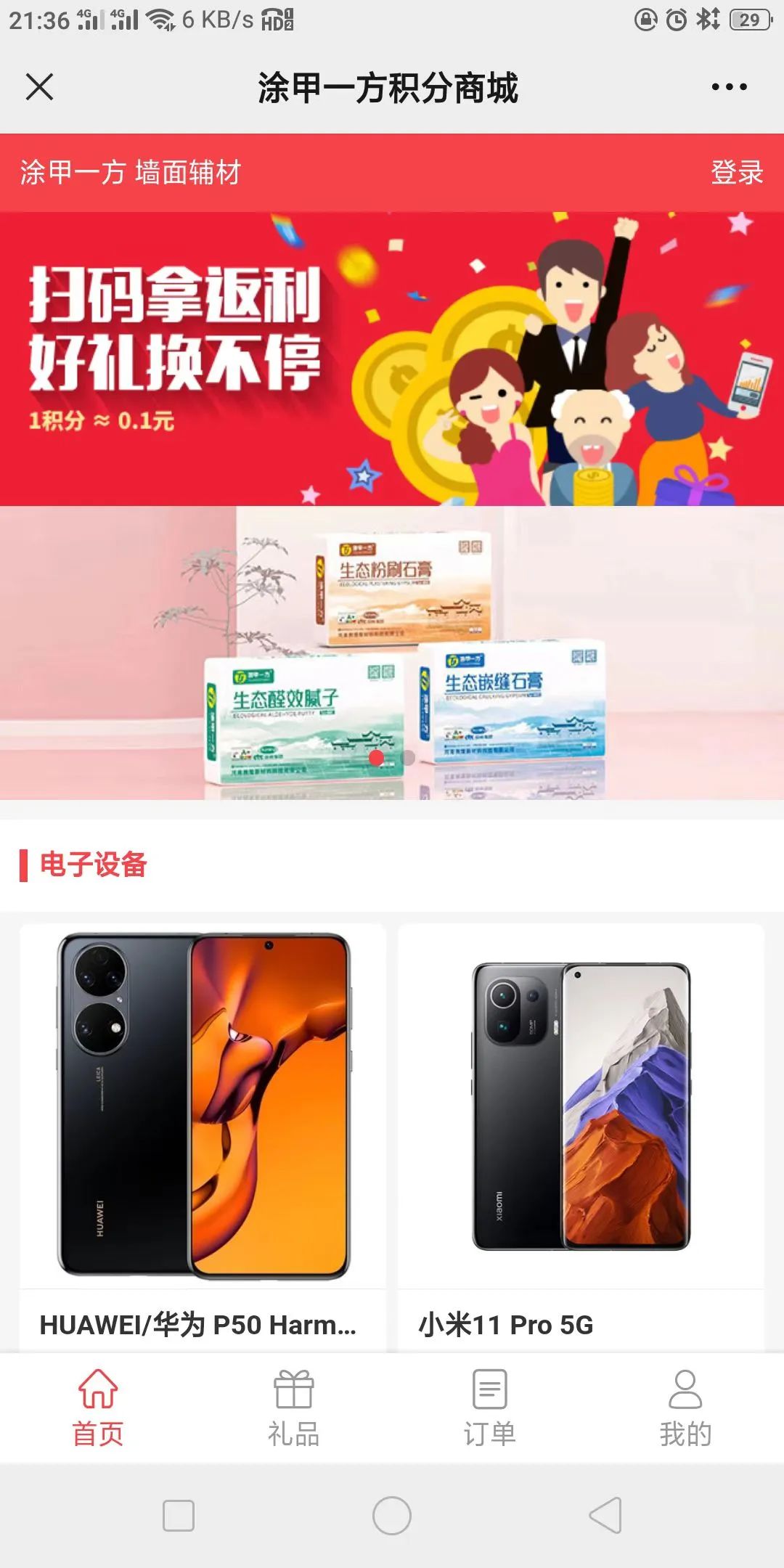Open the 扫码拿返利 promotional banner
This screenshot has width=784, height=1568.
click(x=392, y=359)
